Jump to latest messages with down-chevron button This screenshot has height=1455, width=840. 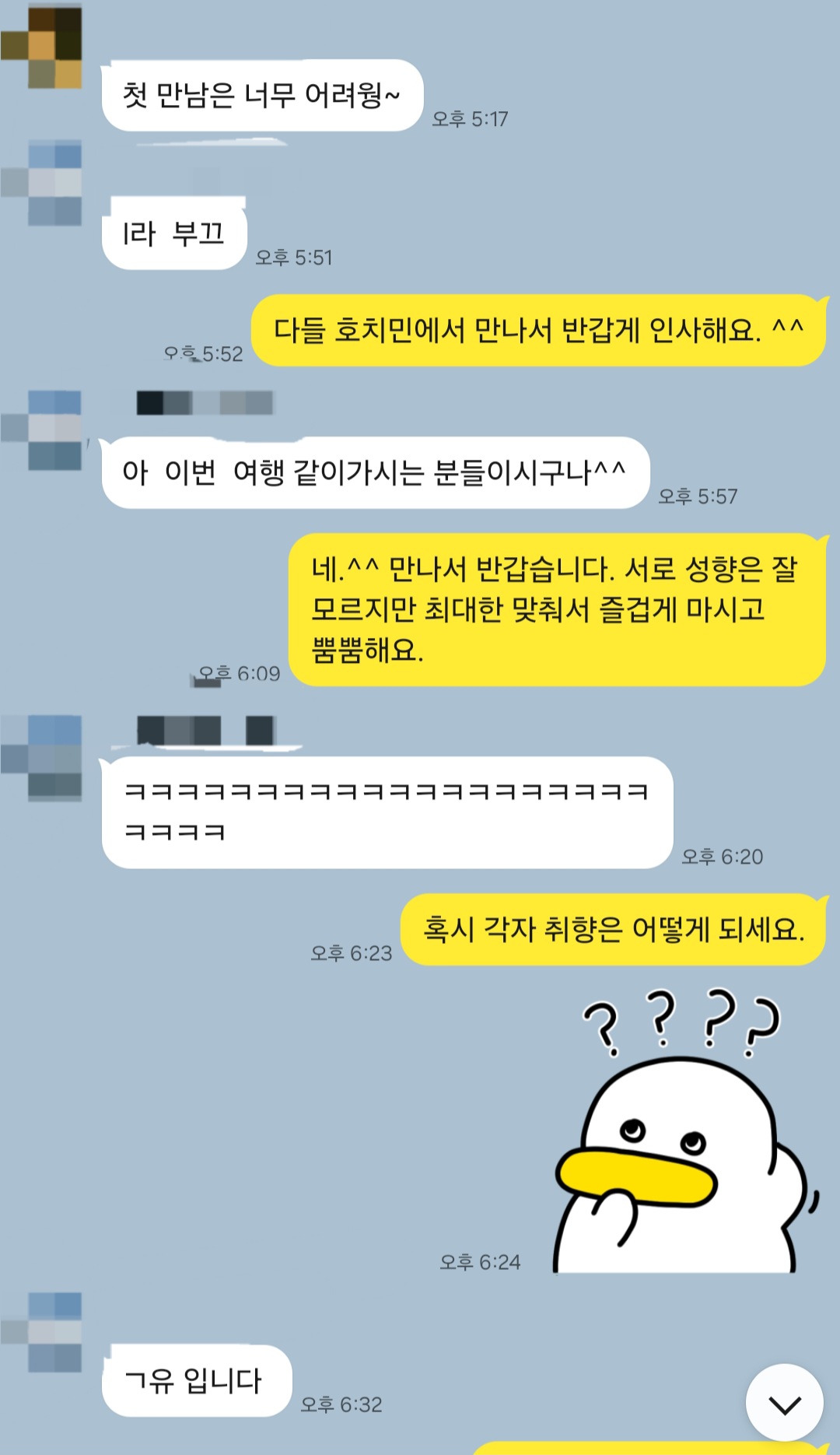tap(784, 1403)
